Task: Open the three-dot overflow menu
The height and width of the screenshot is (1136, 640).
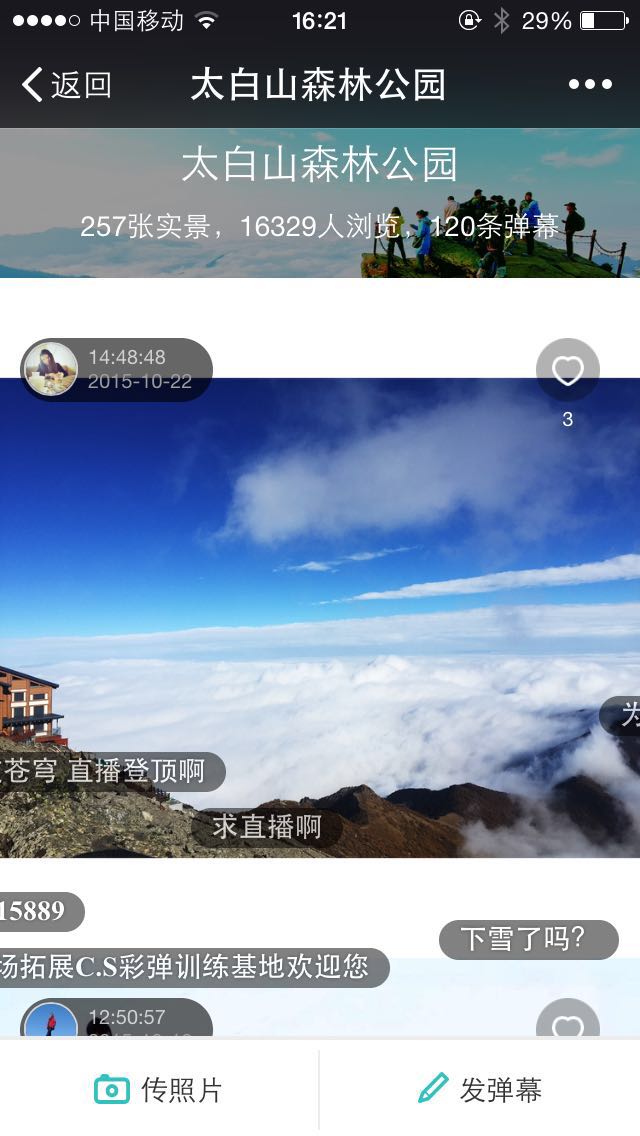Action: 590,85
